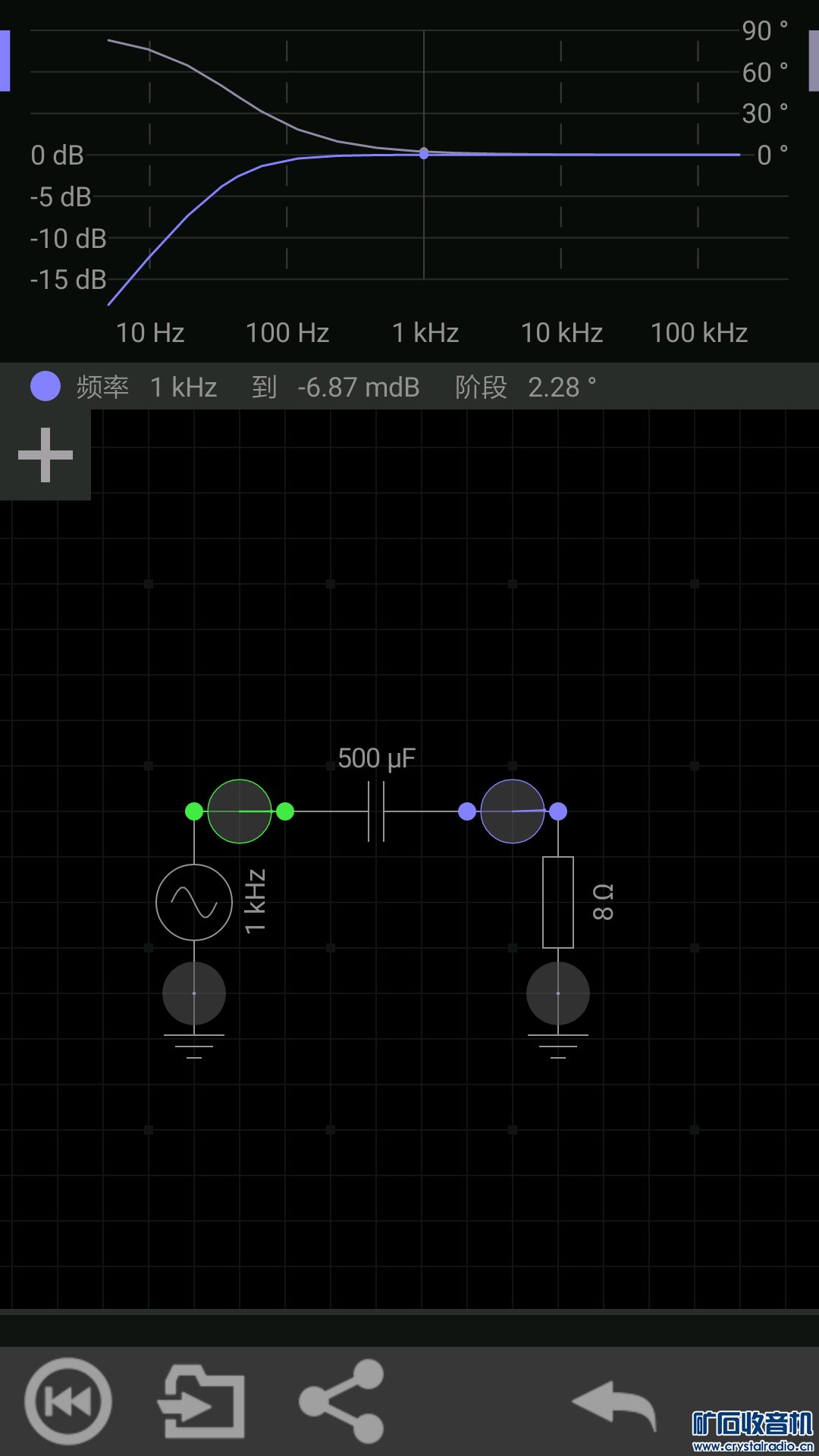
Task: Tap the plus button to add a component
Action: [45, 455]
